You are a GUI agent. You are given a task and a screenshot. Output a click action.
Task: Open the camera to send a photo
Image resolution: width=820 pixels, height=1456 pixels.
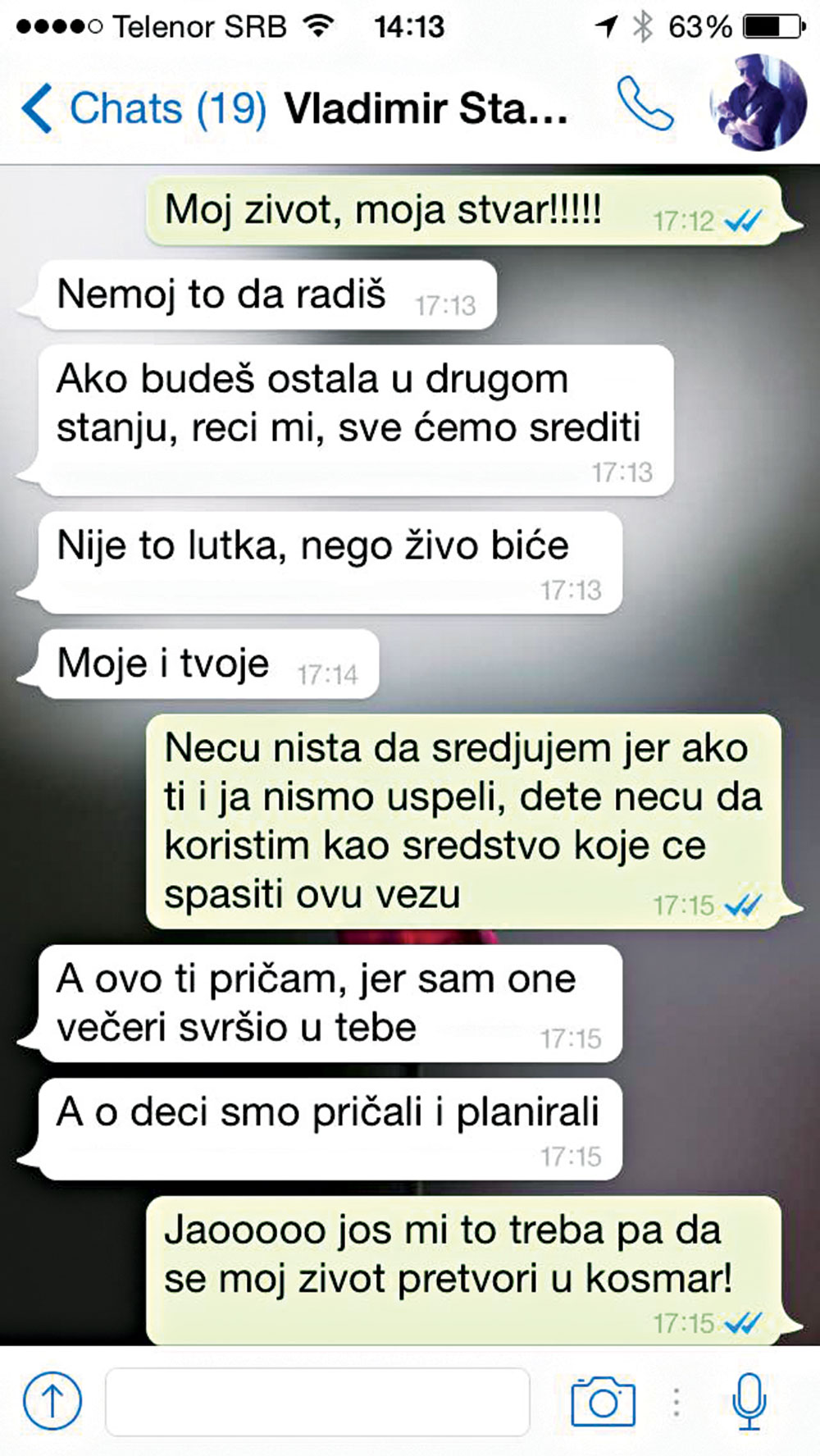[x=603, y=1401]
